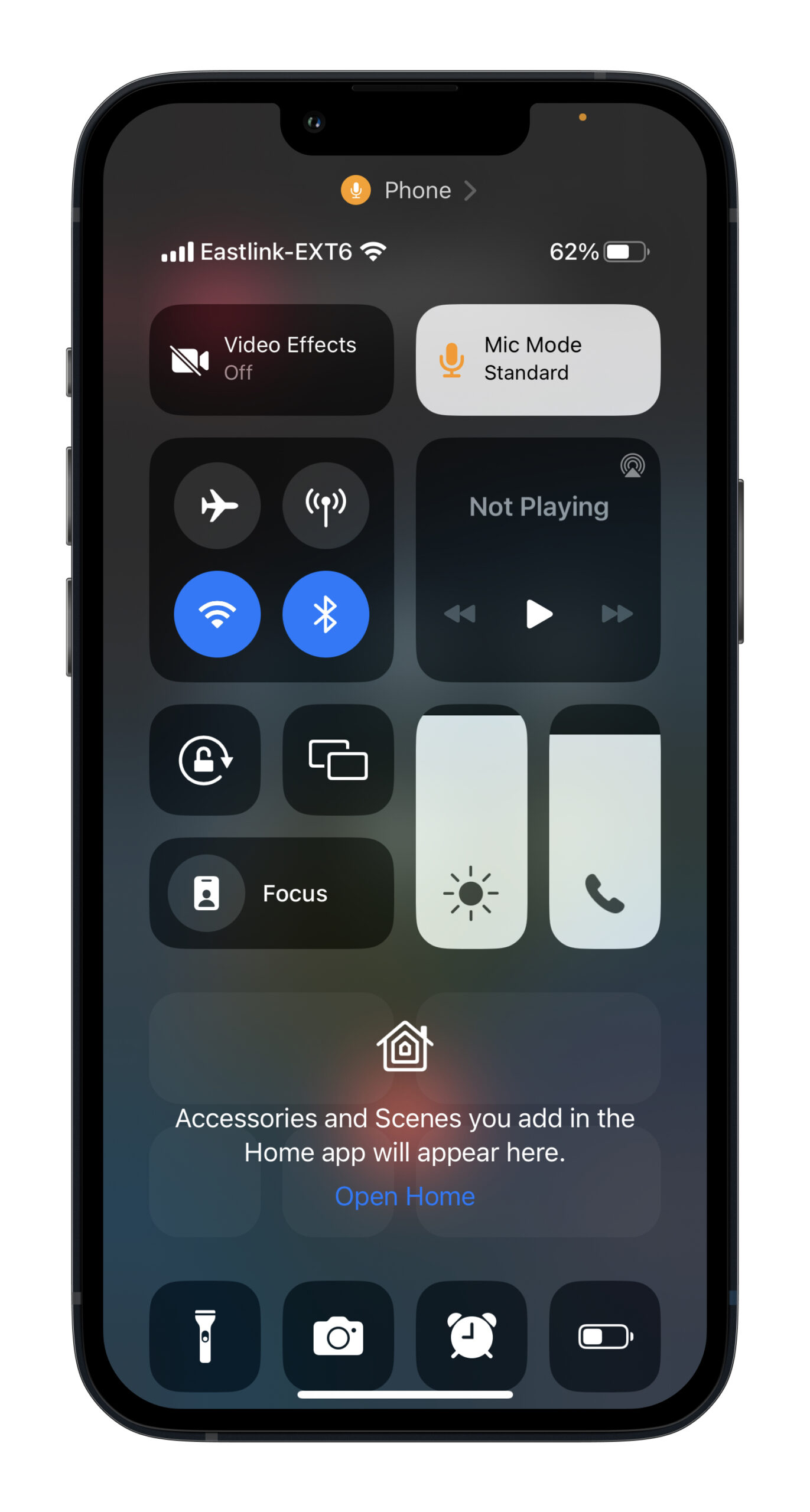Skip to the previous track
This screenshot has height=1512, width=810.
tap(460, 614)
